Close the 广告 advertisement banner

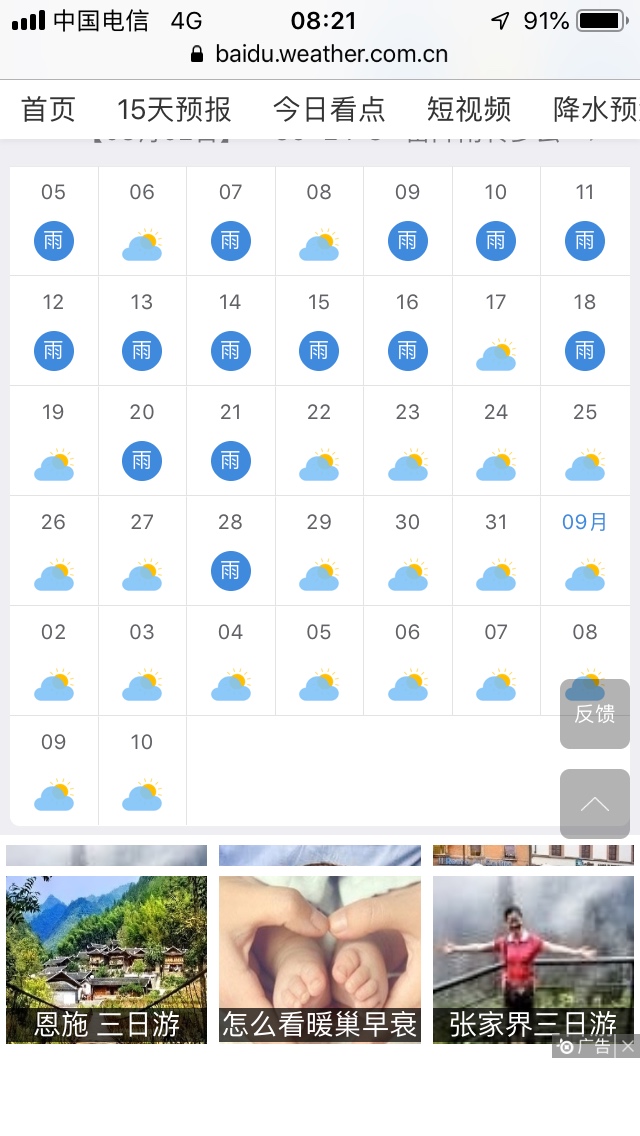coord(628,1046)
